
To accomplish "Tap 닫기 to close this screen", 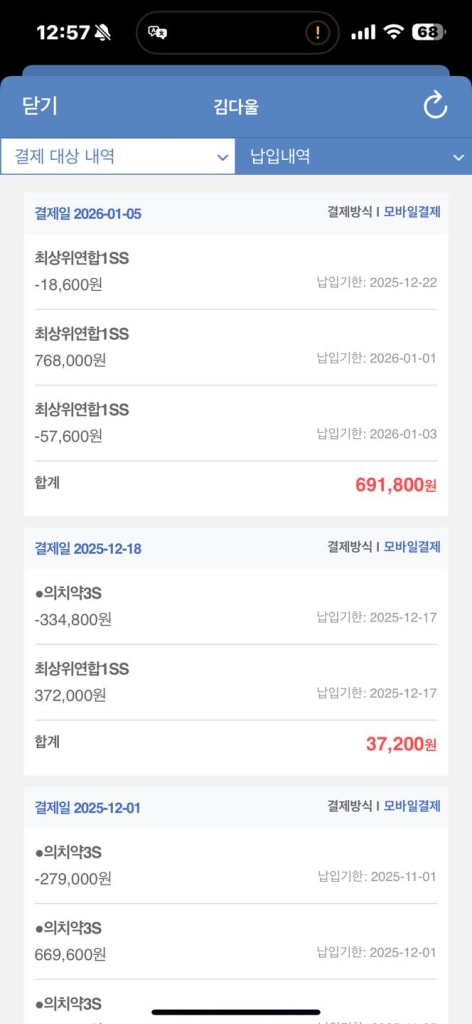I will (40, 106).
